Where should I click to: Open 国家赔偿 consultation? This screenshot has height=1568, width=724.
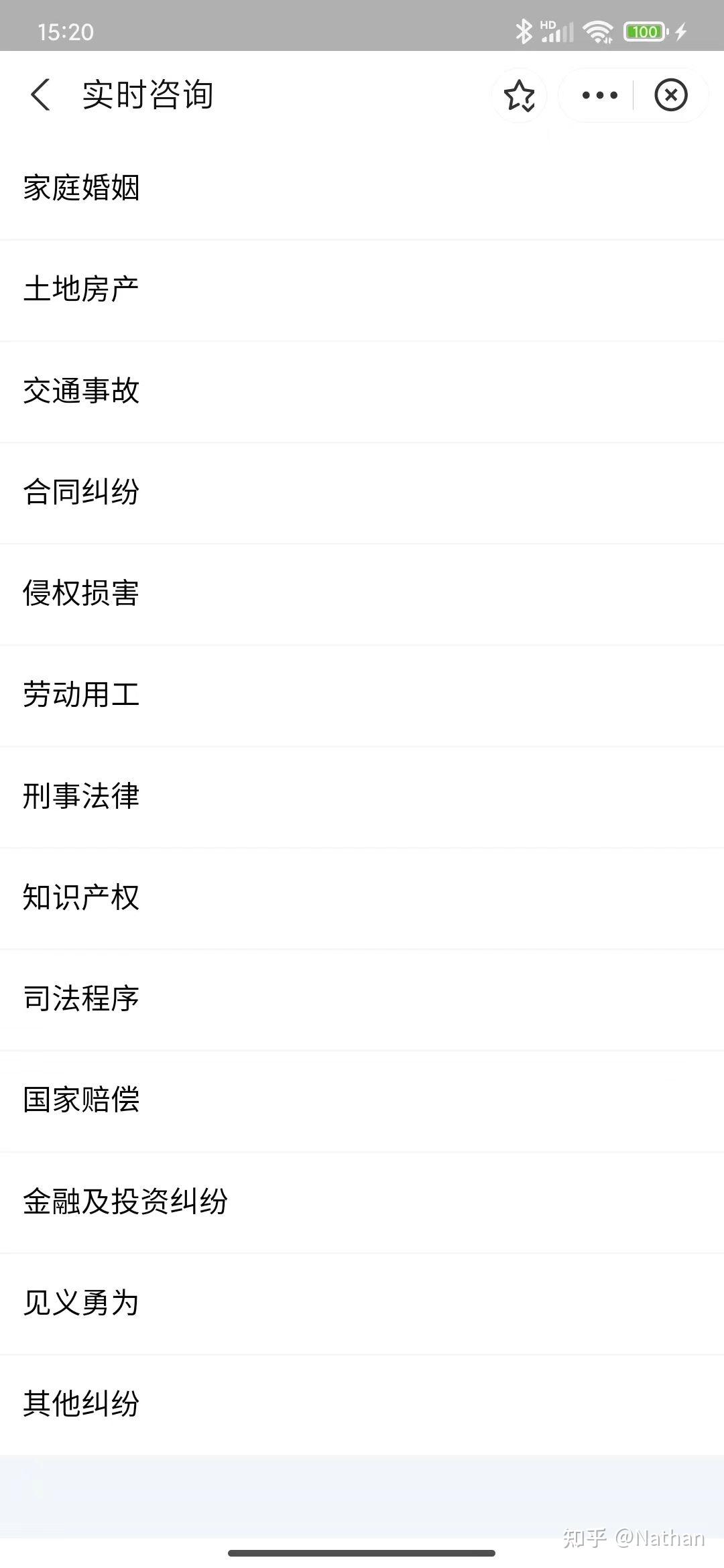coord(82,1100)
